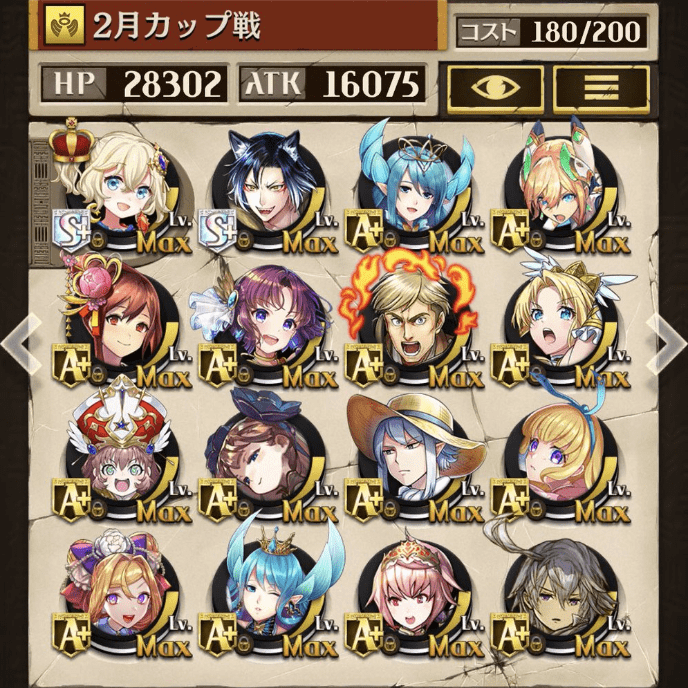Open the red-hatted girl with green eyes
This screenshot has height=688, width=688.
(x=116, y=450)
